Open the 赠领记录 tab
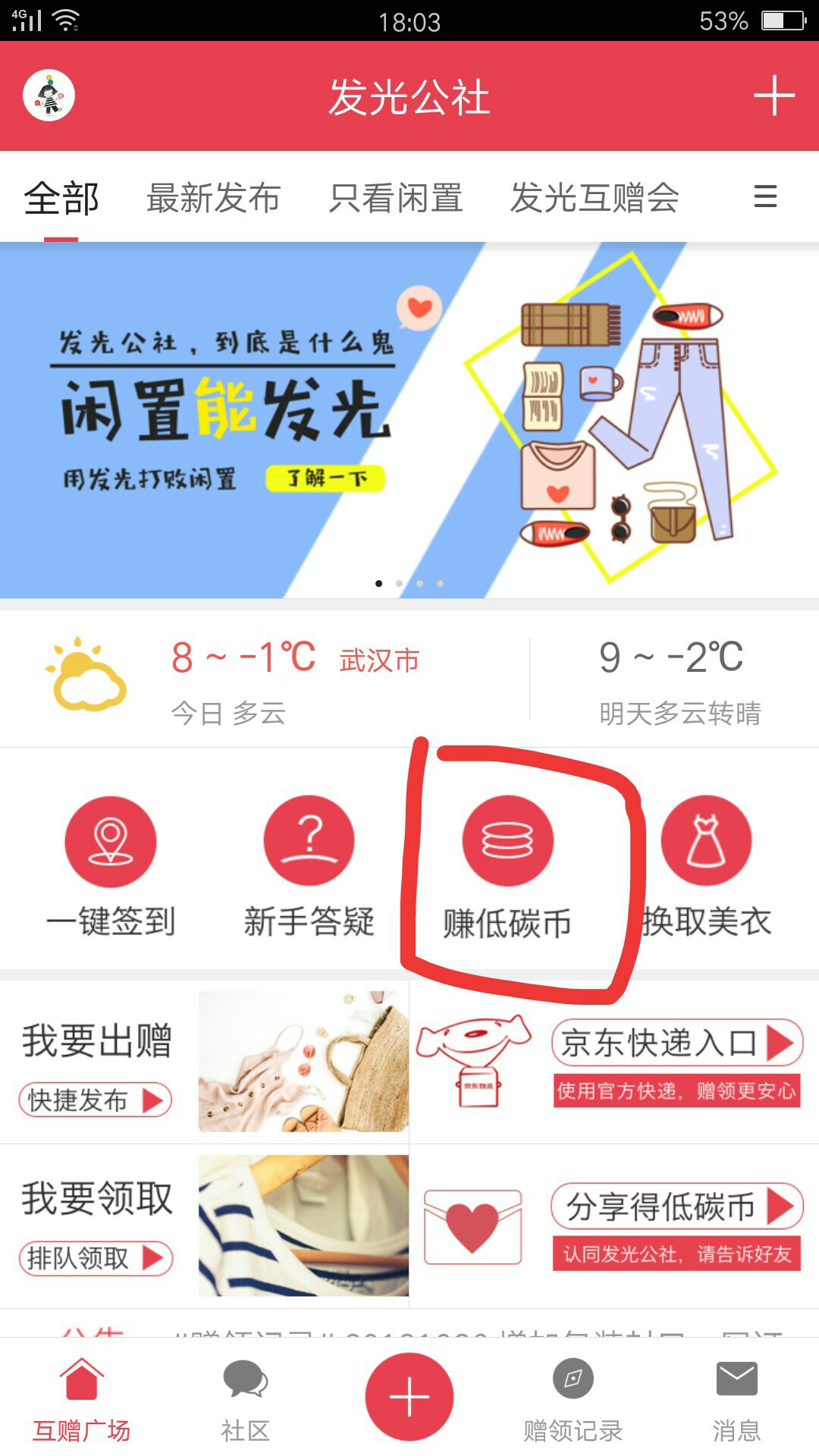 coord(573,1400)
